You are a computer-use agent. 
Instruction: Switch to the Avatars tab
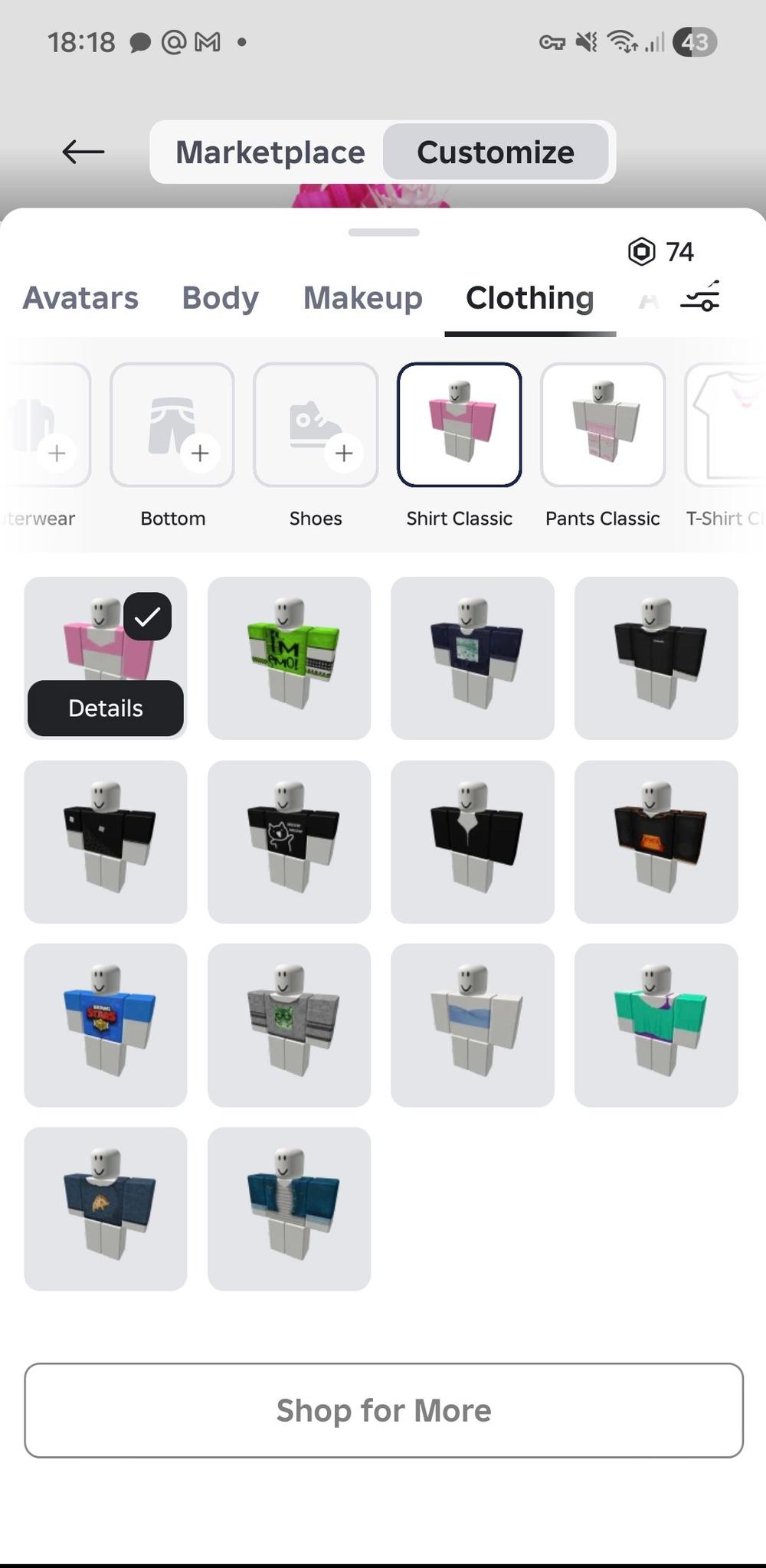click(x=80, y=298)
